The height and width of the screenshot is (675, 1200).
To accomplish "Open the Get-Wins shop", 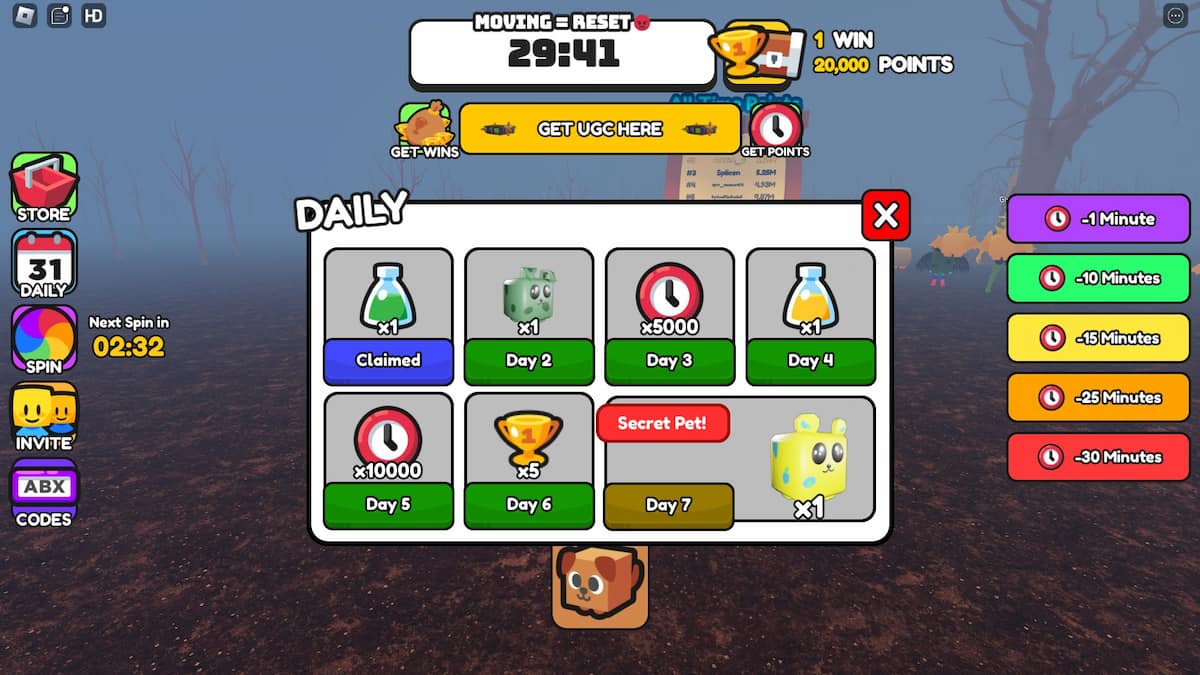I will [x=425, y=130].
